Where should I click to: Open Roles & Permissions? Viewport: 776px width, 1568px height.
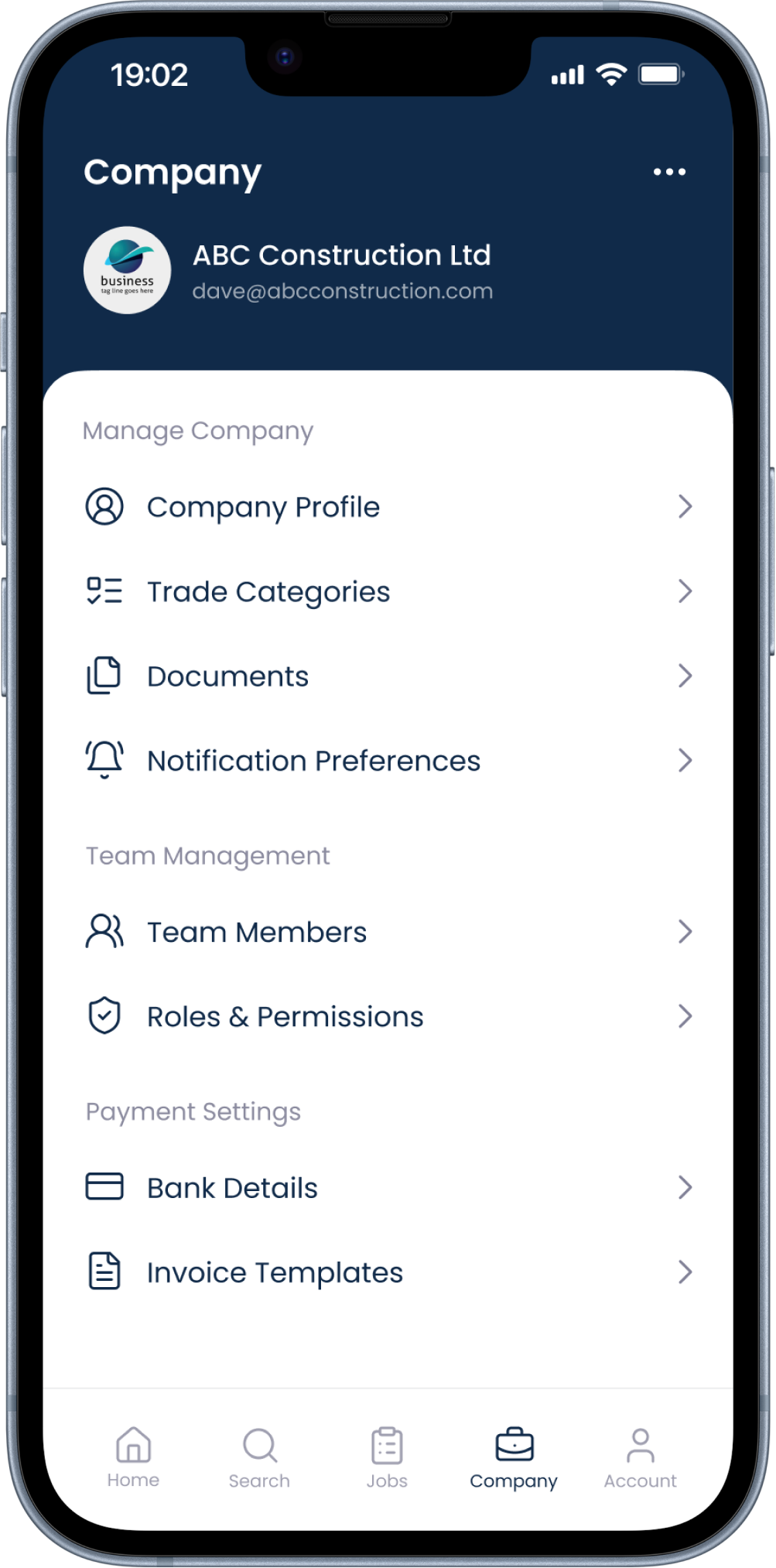point(387,1016)
